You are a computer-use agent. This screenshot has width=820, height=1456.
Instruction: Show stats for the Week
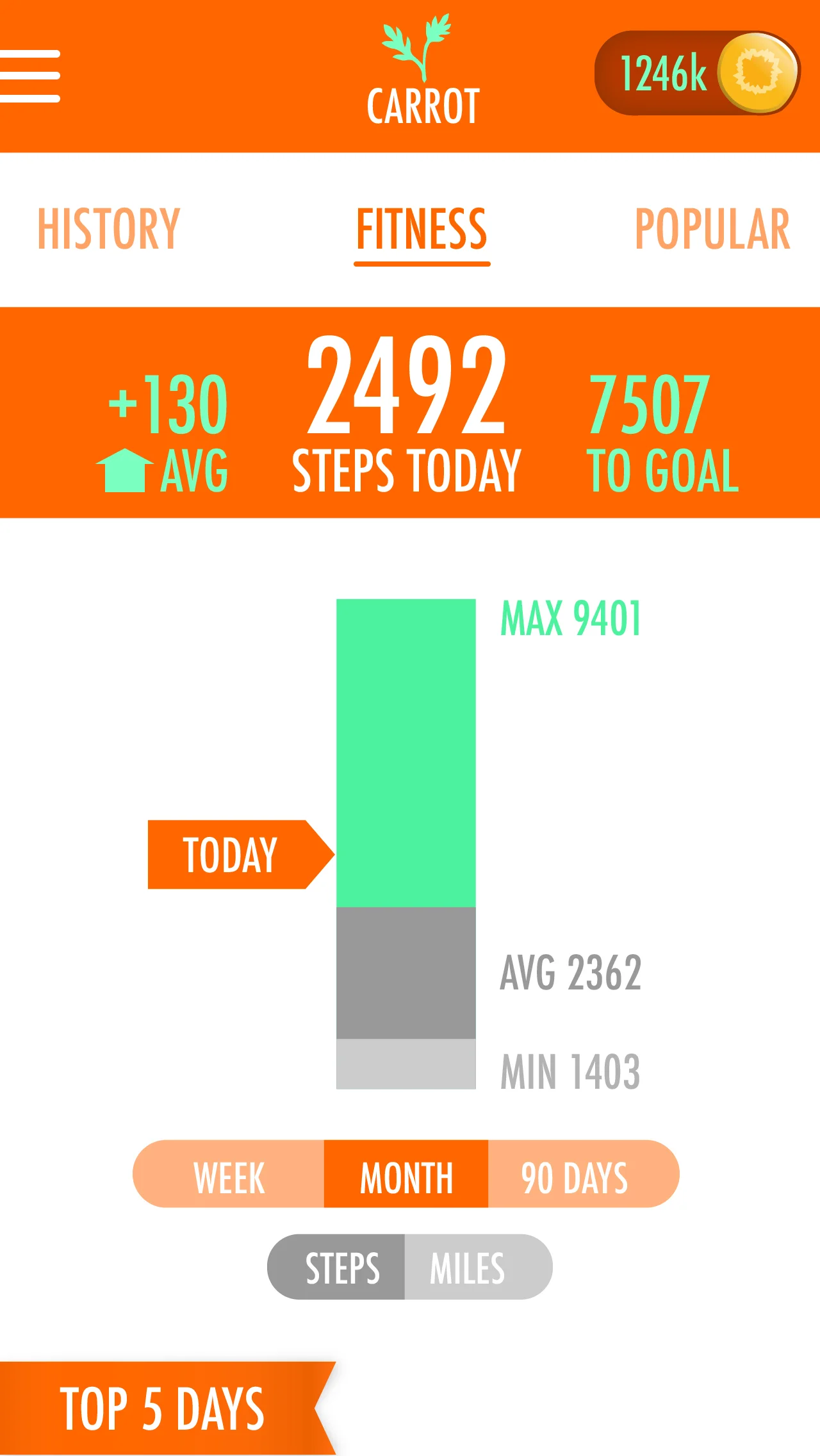[x=229, y=1174]
